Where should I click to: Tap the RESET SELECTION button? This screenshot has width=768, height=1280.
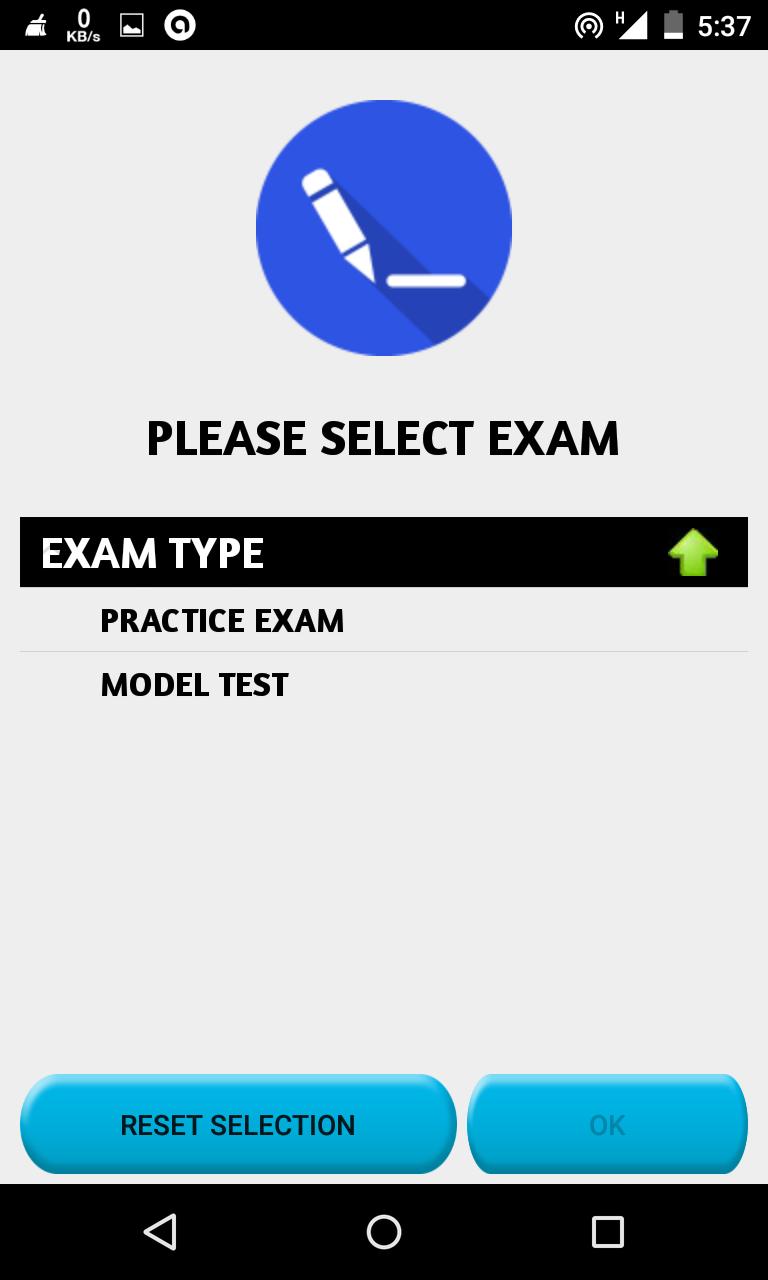point(238,1125)
